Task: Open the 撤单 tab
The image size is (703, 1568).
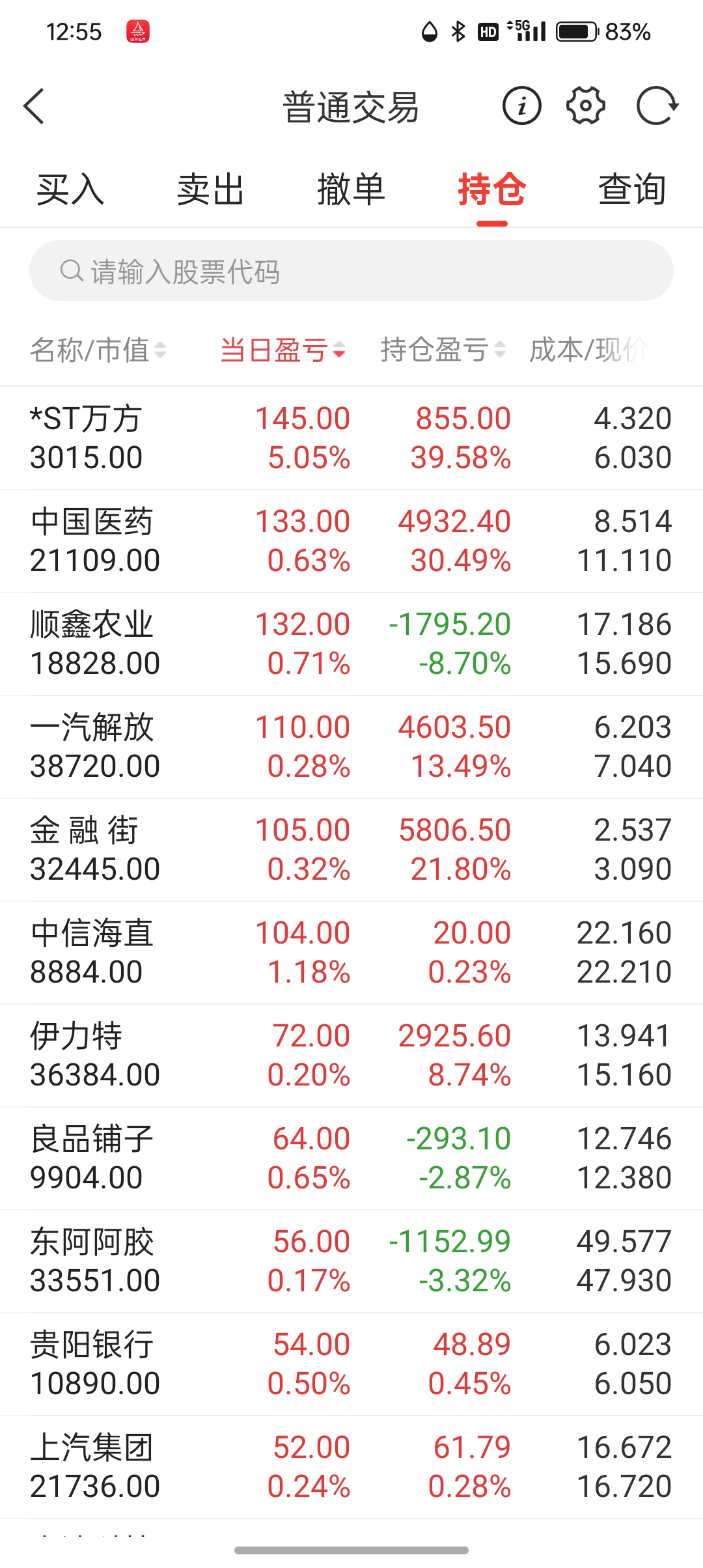Action: tap(351, 190)
